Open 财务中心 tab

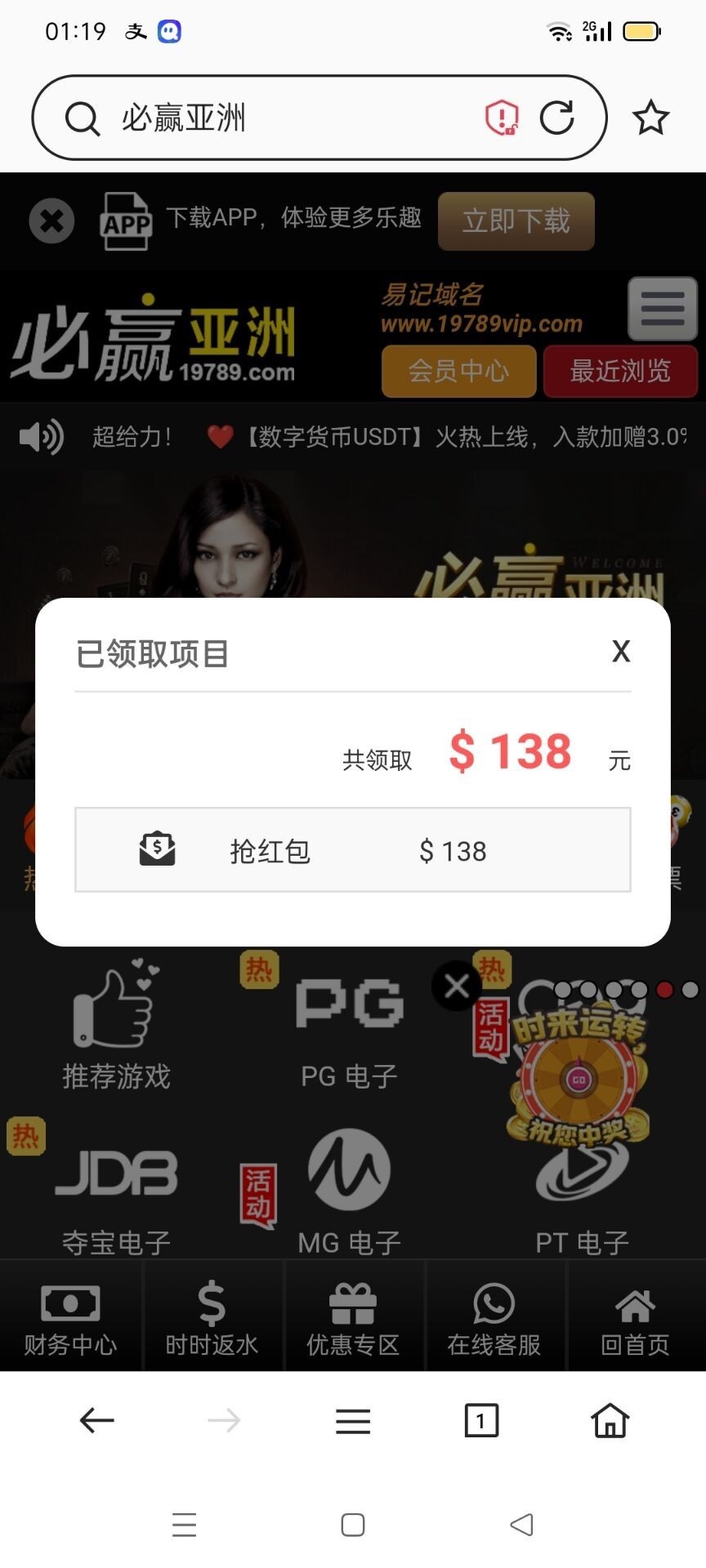point(70,1318)
